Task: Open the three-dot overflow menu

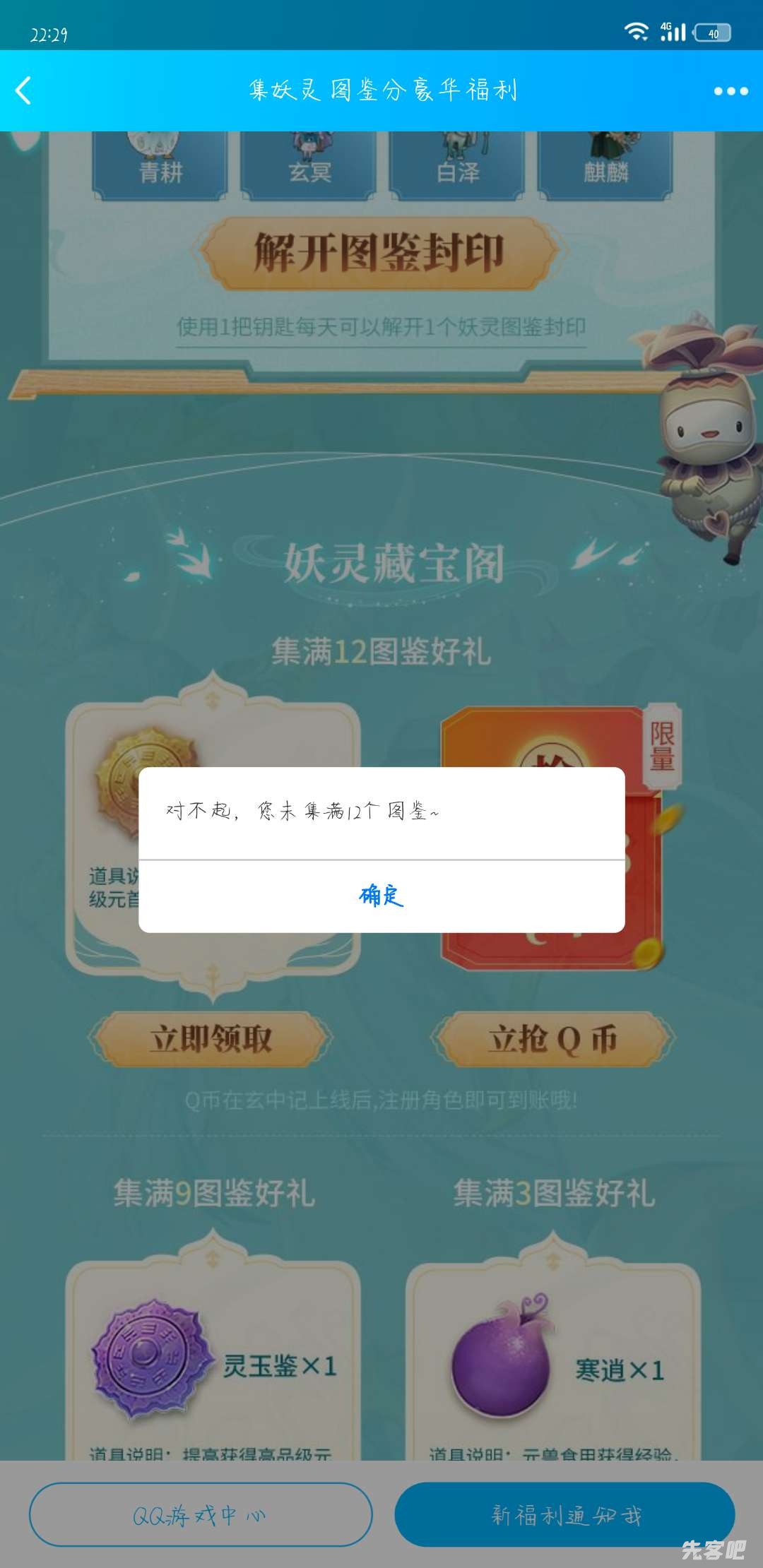Action: coord(731,91)
